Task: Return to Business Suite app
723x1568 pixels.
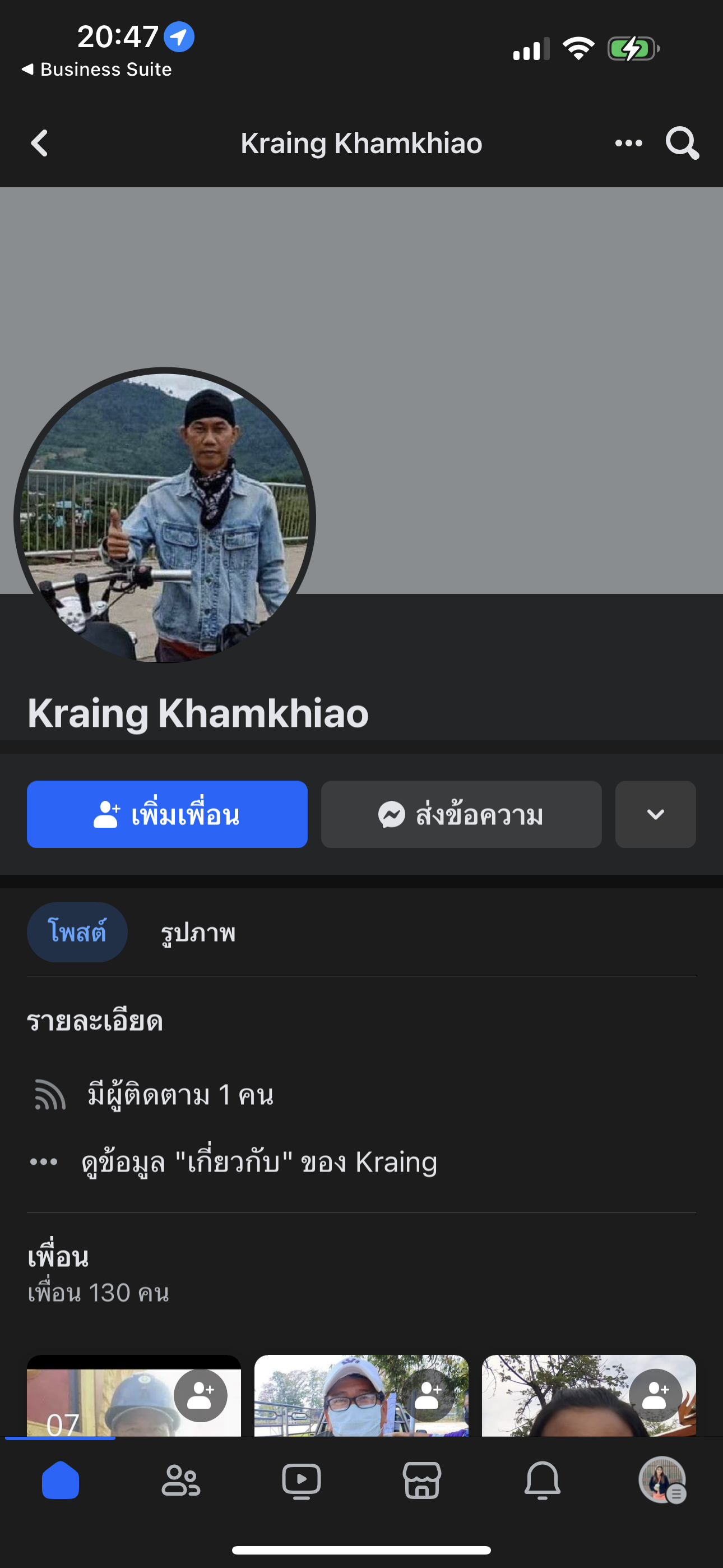Action: (x=98, y=70)
